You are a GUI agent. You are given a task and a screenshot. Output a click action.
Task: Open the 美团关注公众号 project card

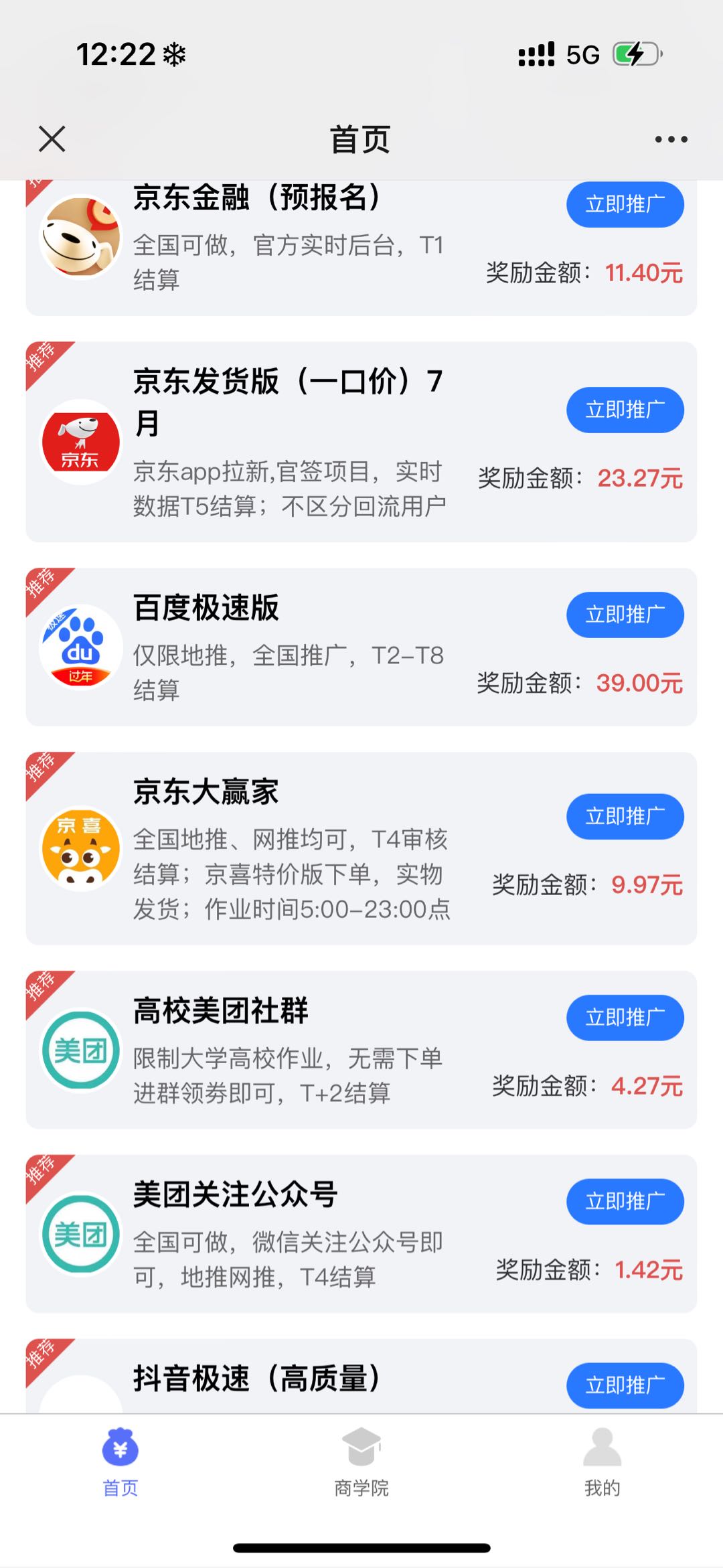[x=361, y=1234]
